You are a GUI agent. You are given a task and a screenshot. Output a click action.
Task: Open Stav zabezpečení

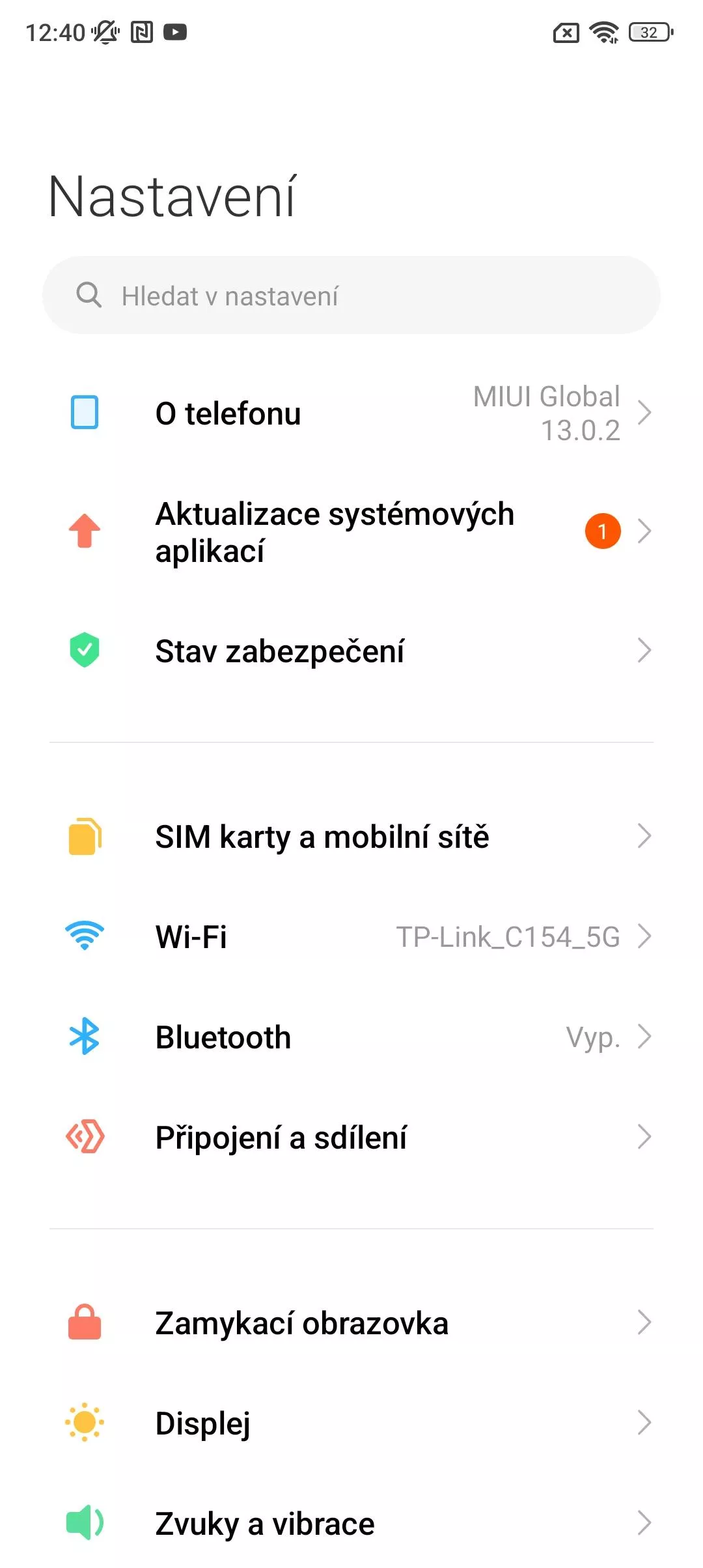click(351, 651)
